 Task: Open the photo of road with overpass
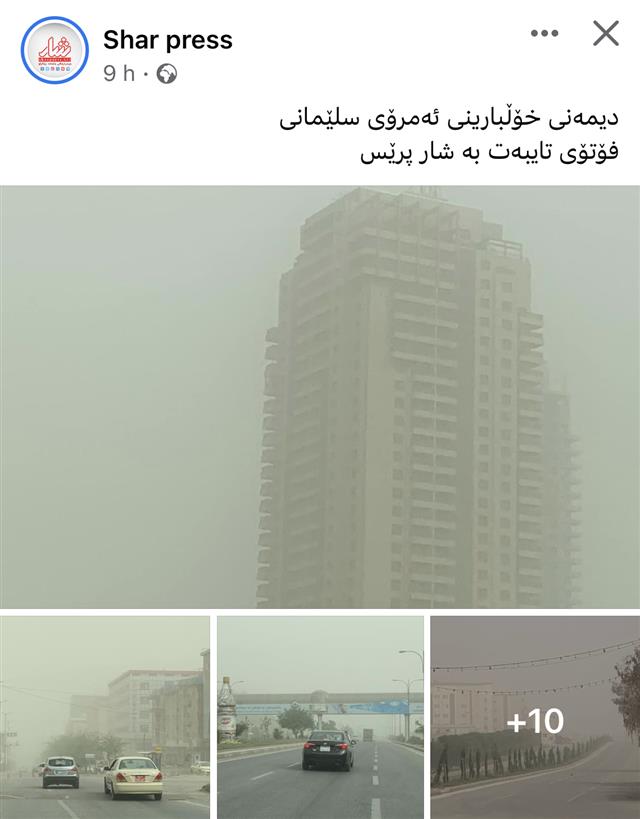320,716
